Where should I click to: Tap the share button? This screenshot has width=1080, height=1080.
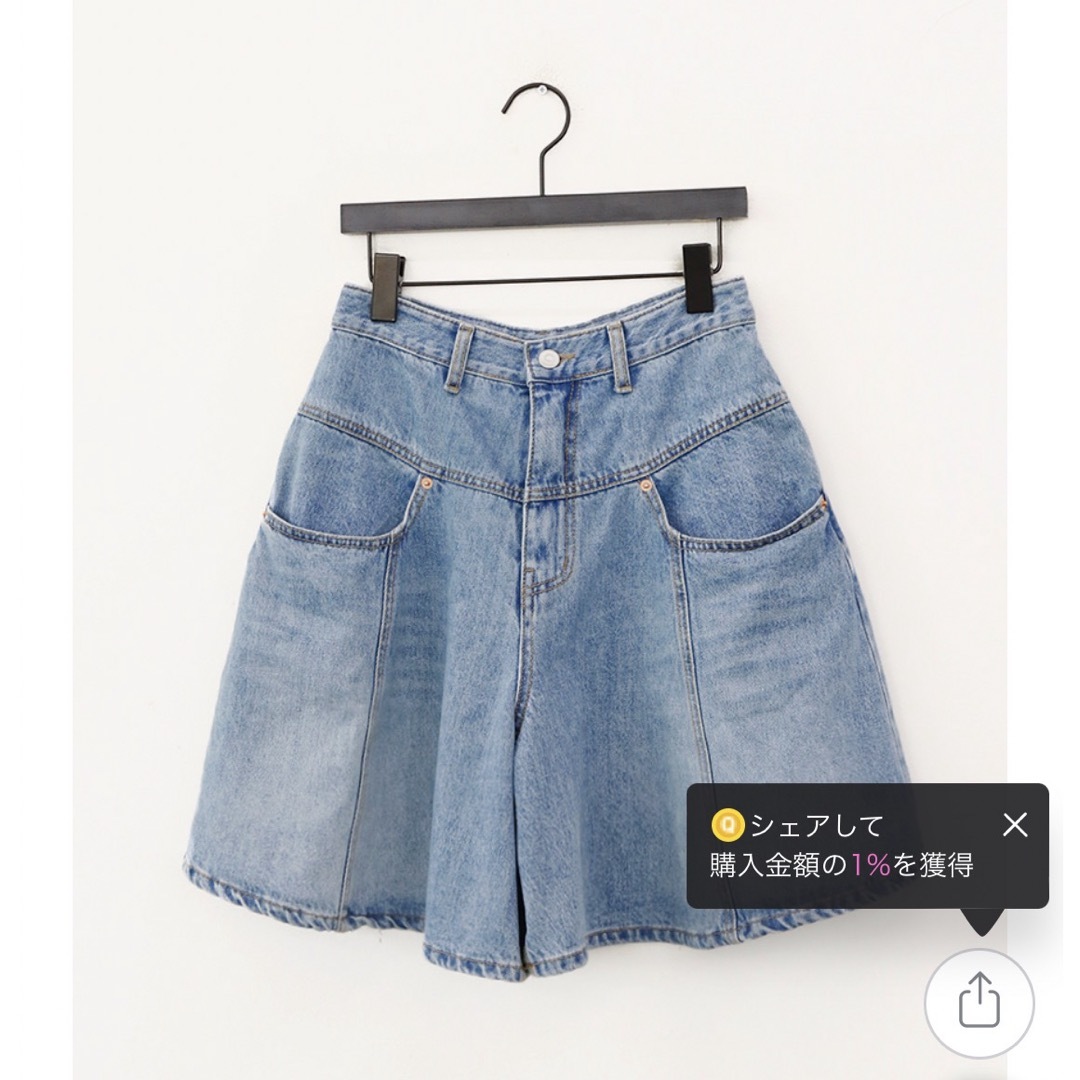tap(979, 1003)
